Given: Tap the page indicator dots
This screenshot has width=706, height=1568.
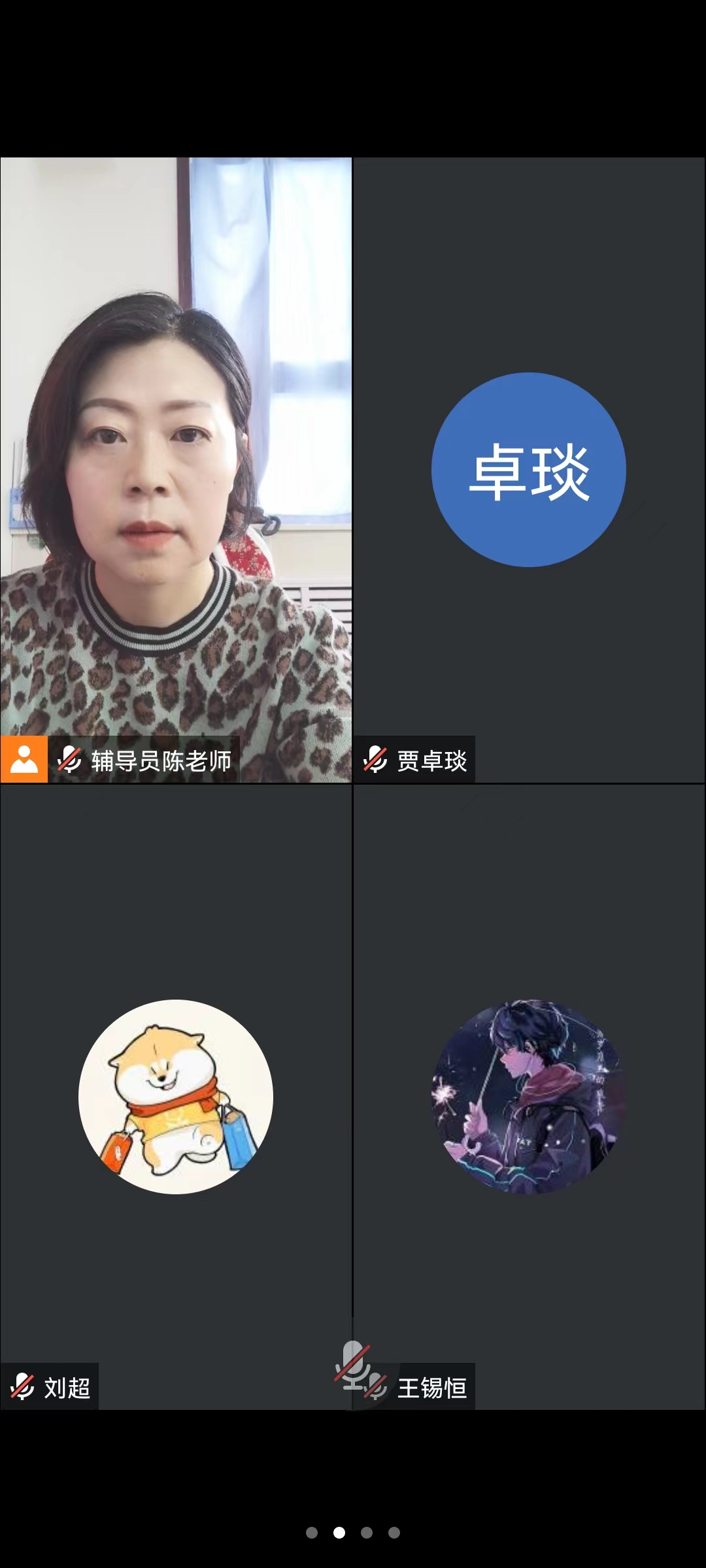Looking at the screenshot, I should coord(353,1533).
